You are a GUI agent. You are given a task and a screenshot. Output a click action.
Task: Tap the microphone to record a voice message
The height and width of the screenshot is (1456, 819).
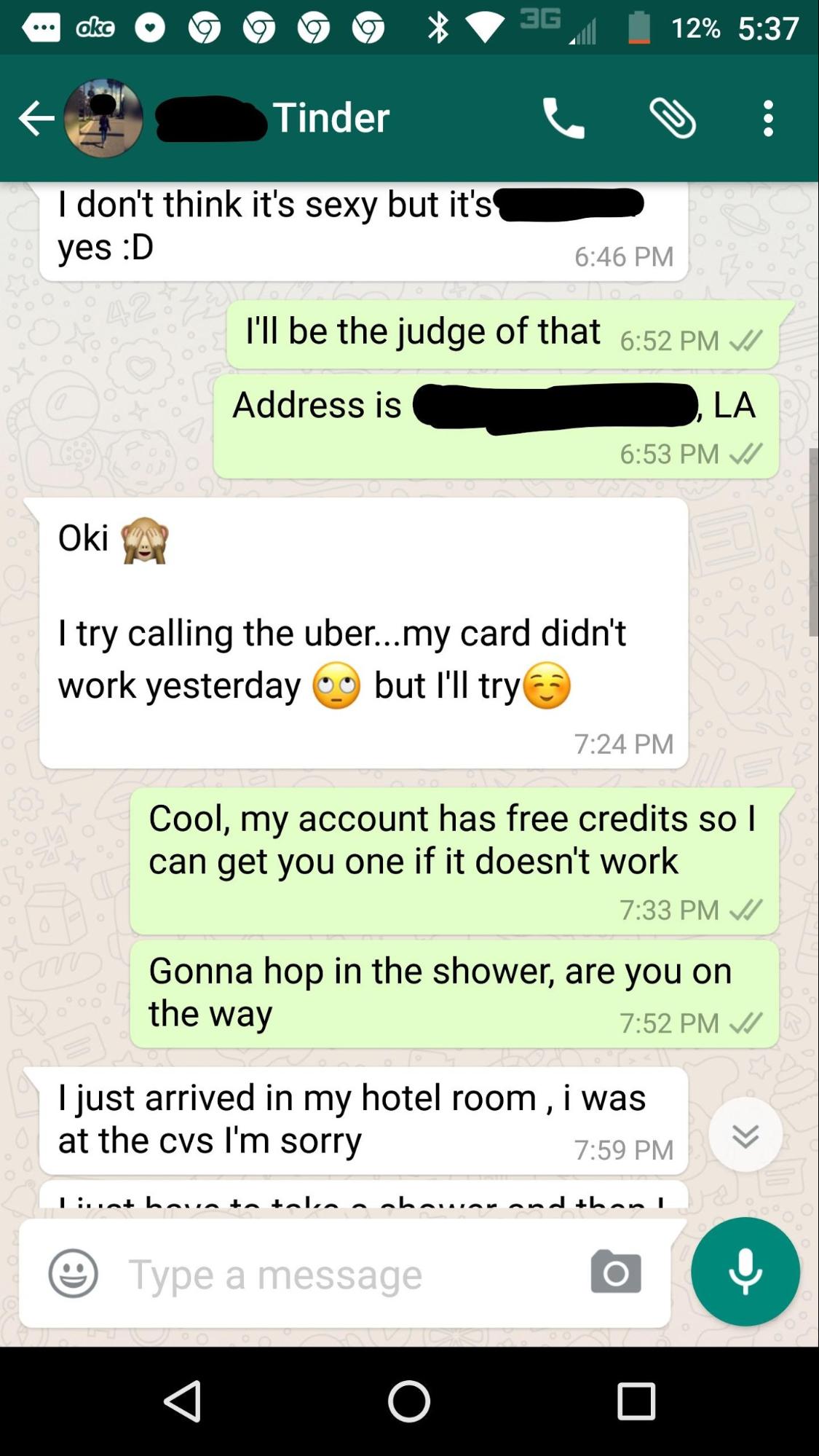(745, 1272)
